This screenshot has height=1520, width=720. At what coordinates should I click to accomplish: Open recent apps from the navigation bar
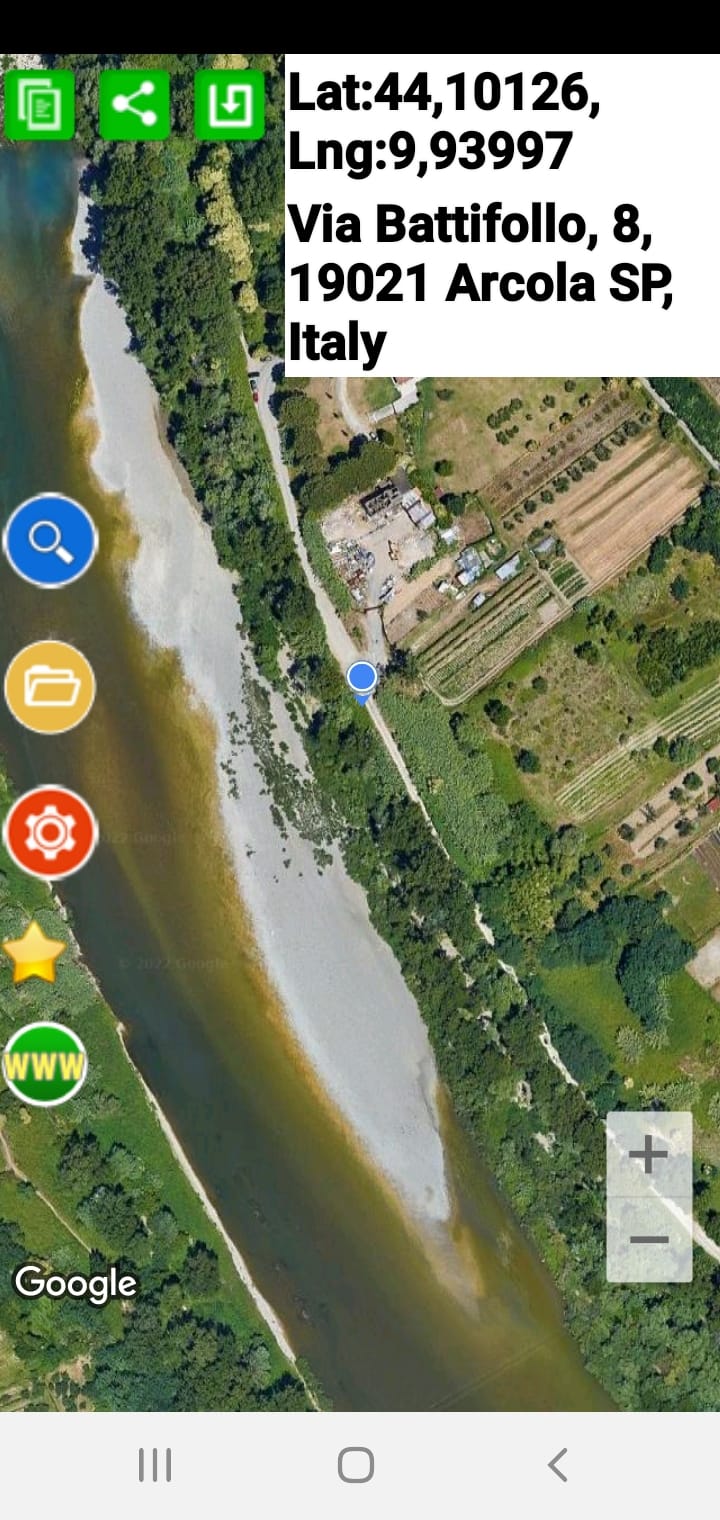pos(155,1465)
